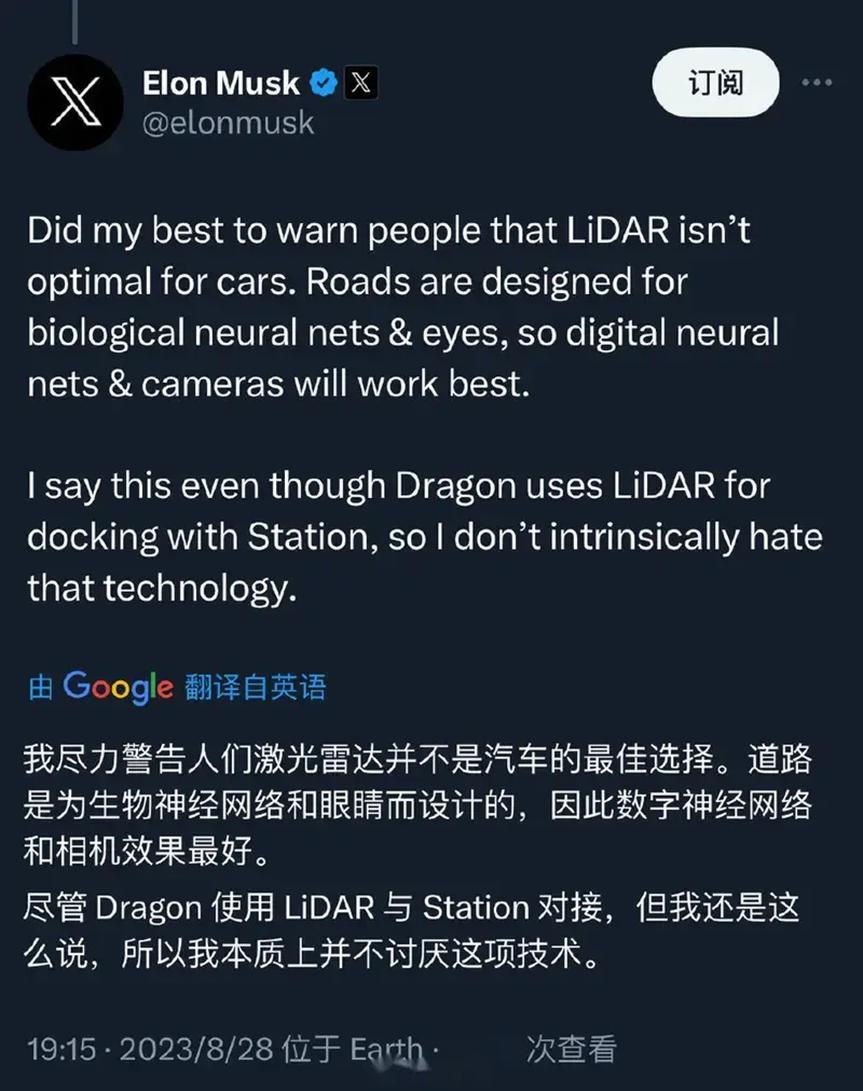This screenshot has width=863, height=1091.
Task: Open the tweet's overflow menu
Action: [x=816, y=84]
